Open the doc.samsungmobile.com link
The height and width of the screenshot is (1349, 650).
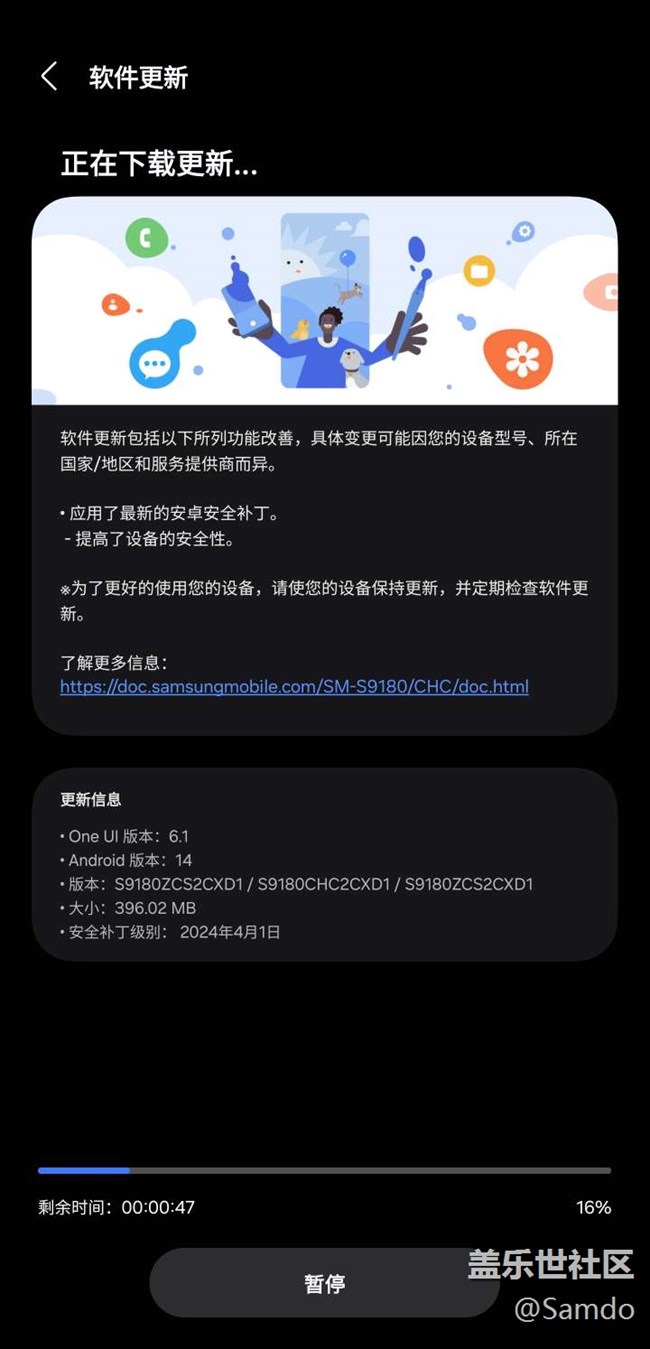click(294, 687)
